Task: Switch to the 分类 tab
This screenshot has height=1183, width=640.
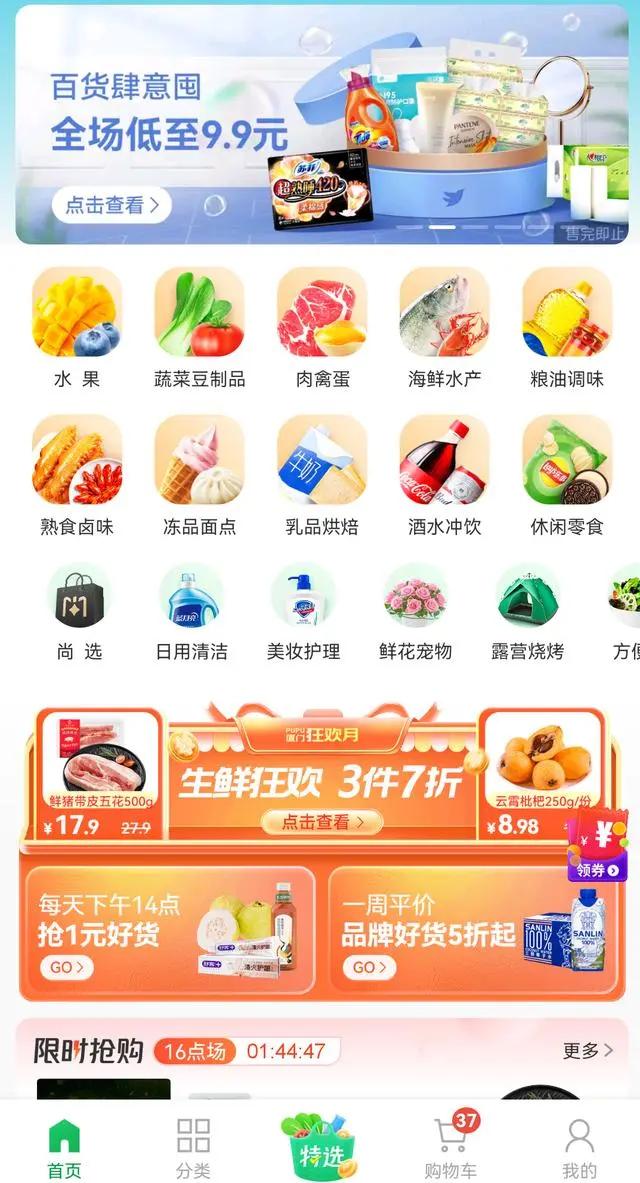Action: pos(193,1148)
